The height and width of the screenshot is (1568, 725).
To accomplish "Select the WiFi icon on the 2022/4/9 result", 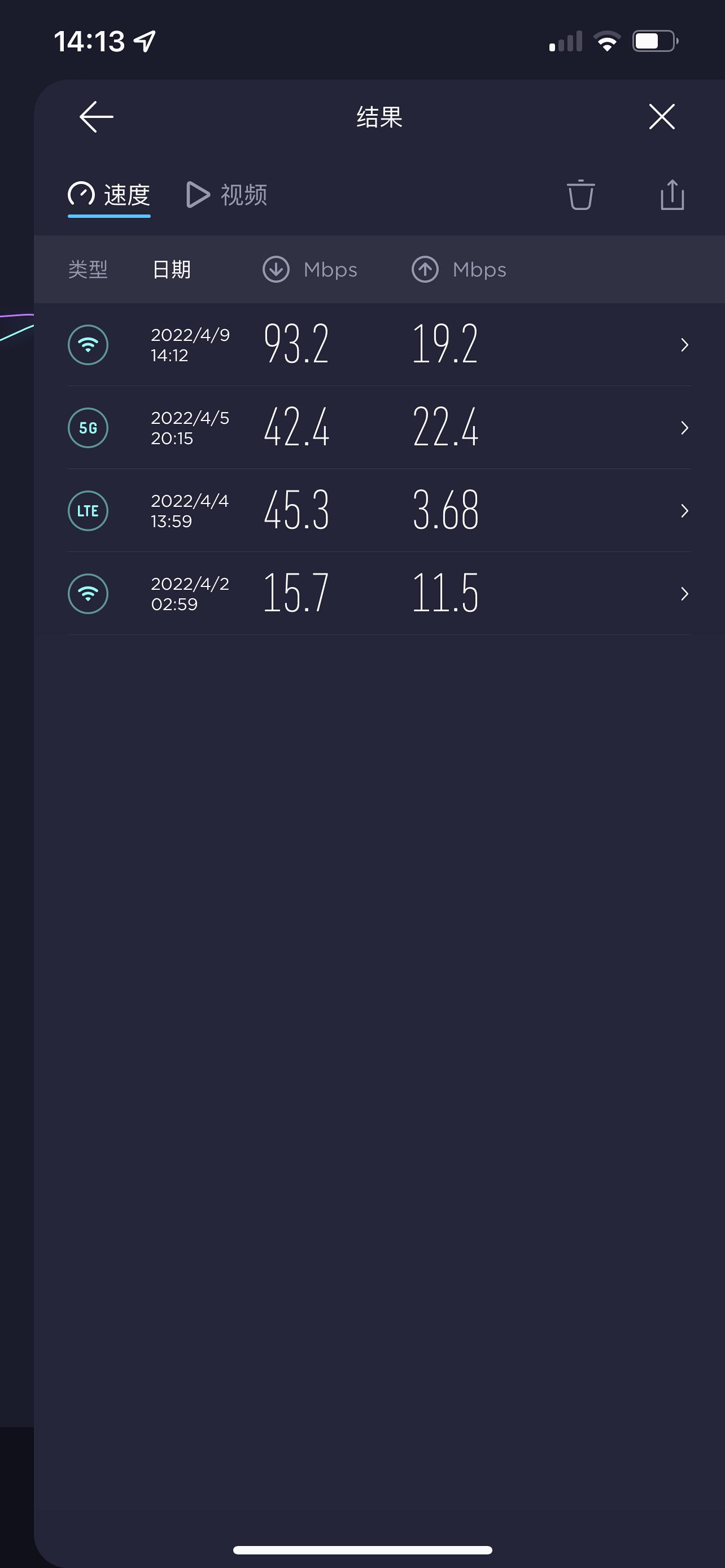I will (88, 344).
